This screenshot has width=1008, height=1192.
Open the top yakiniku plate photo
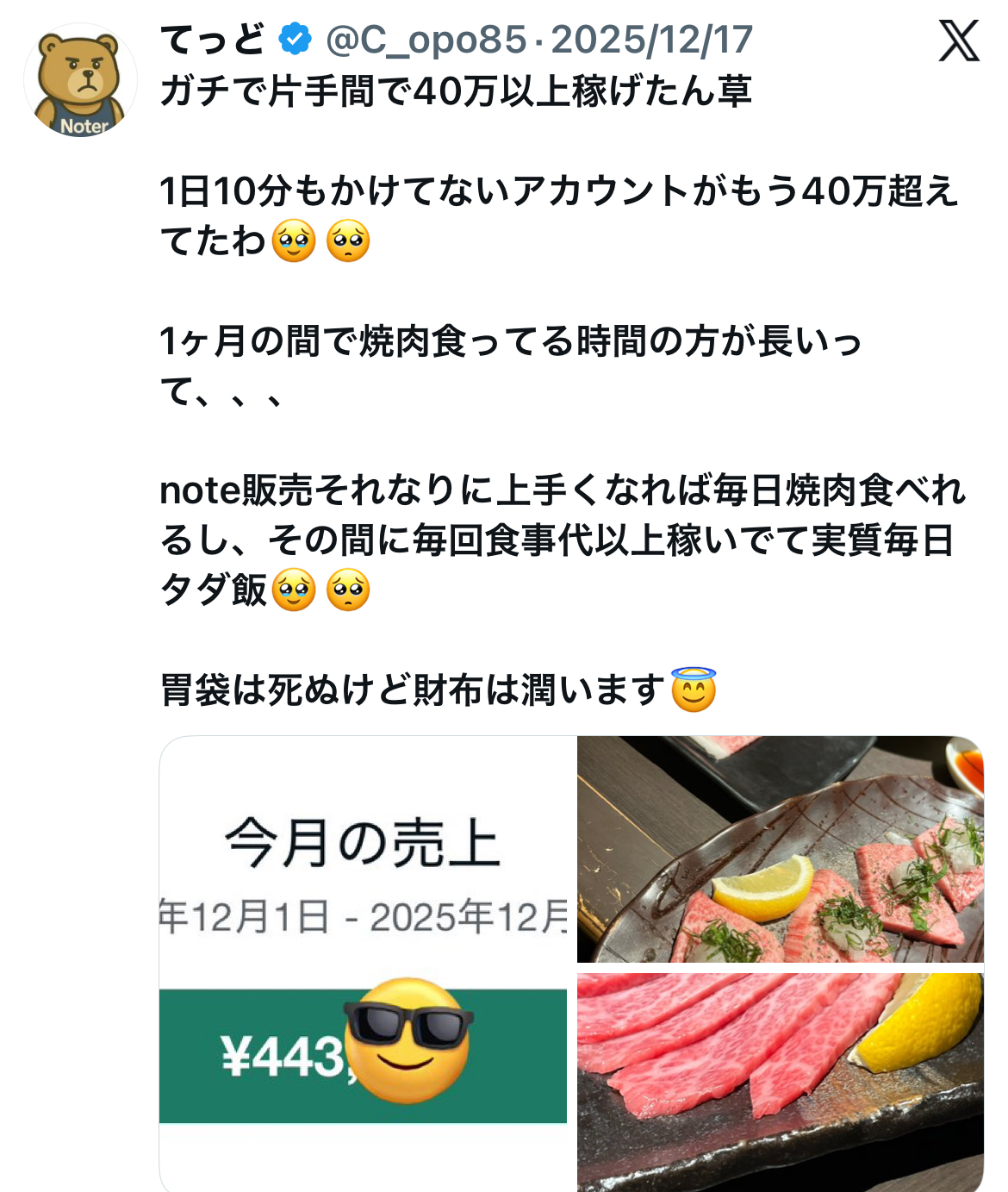point(780,849)
